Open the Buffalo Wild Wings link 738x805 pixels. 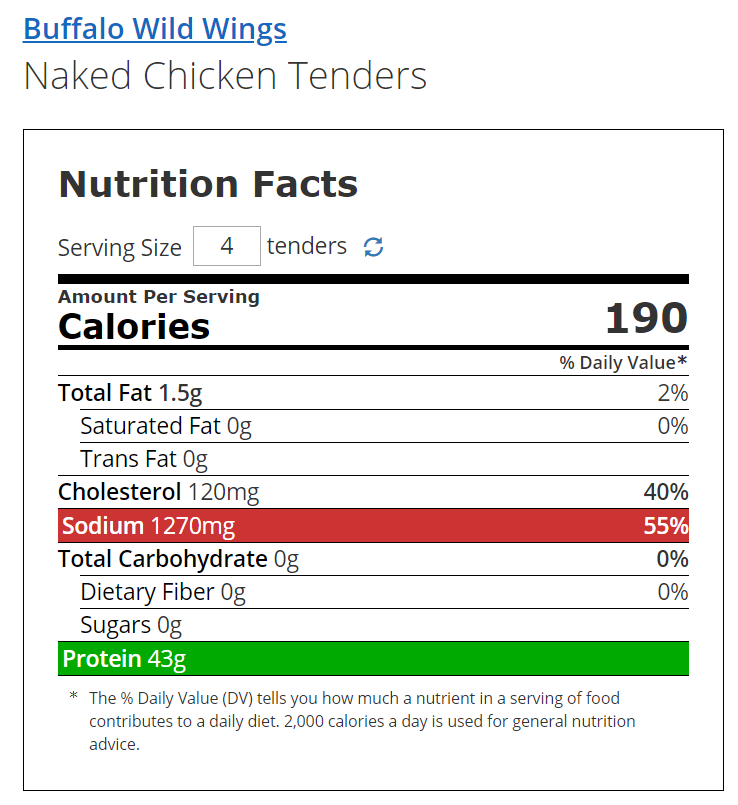[155, 29]
